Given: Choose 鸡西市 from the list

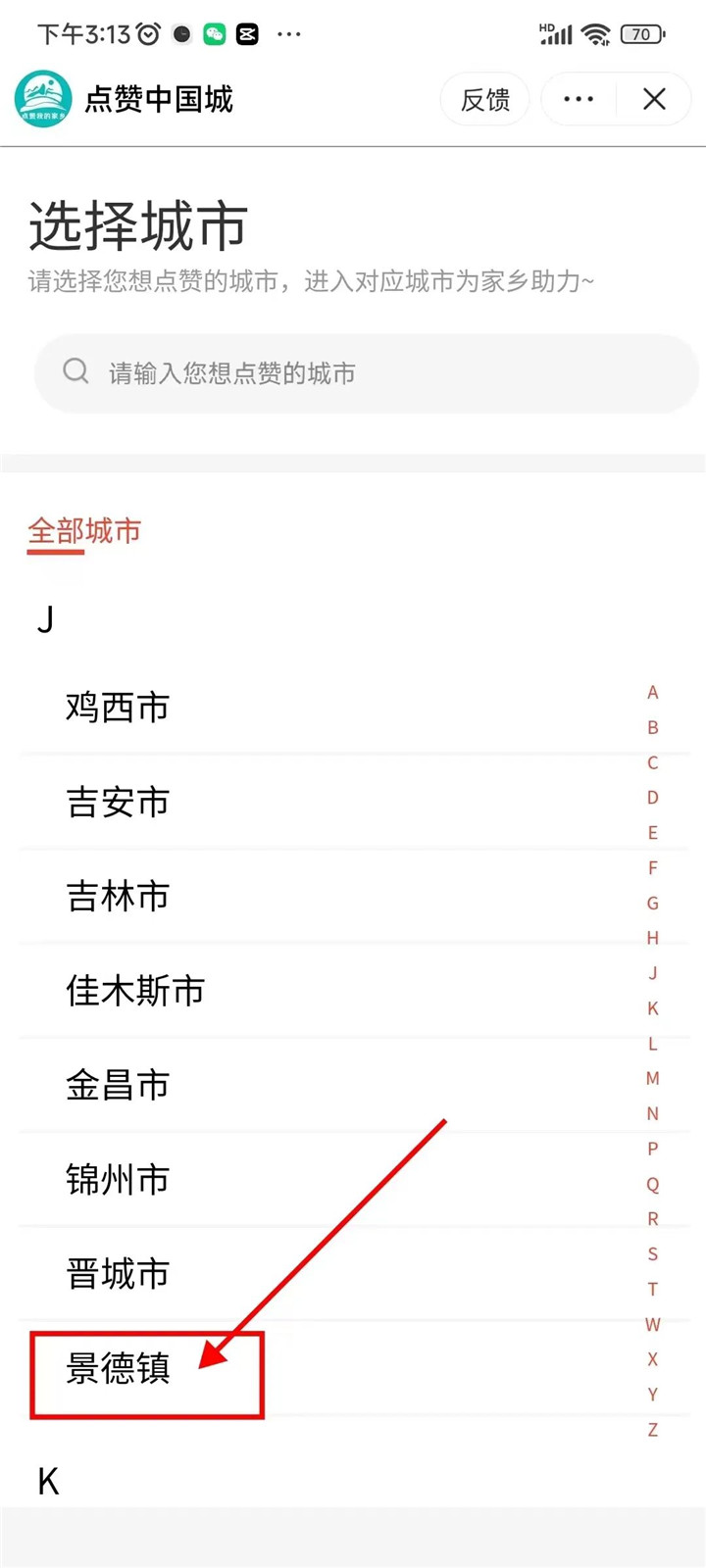Looking at the screenshot, I should (353, 708).
